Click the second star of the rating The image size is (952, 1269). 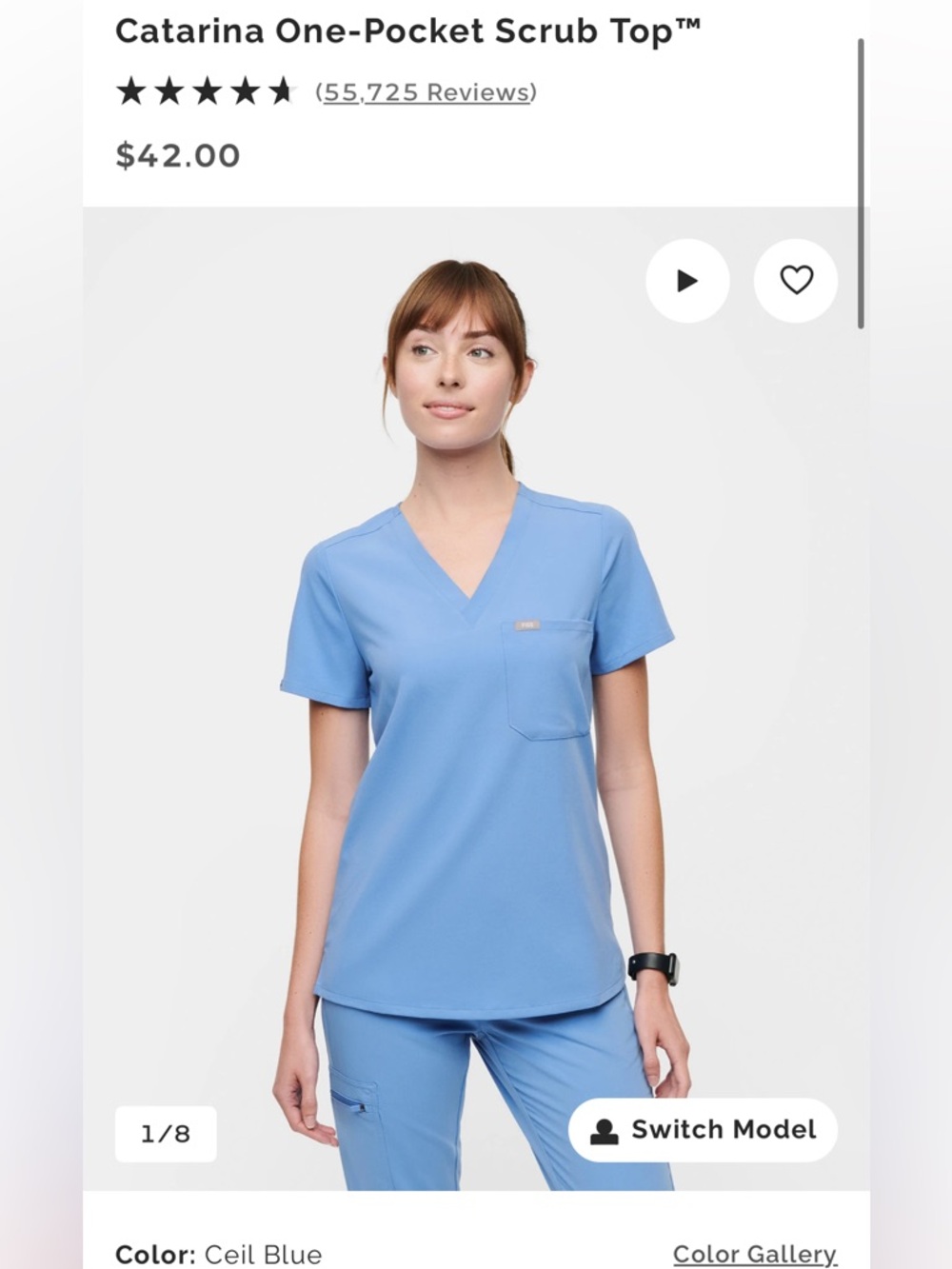tap(169, 91)
